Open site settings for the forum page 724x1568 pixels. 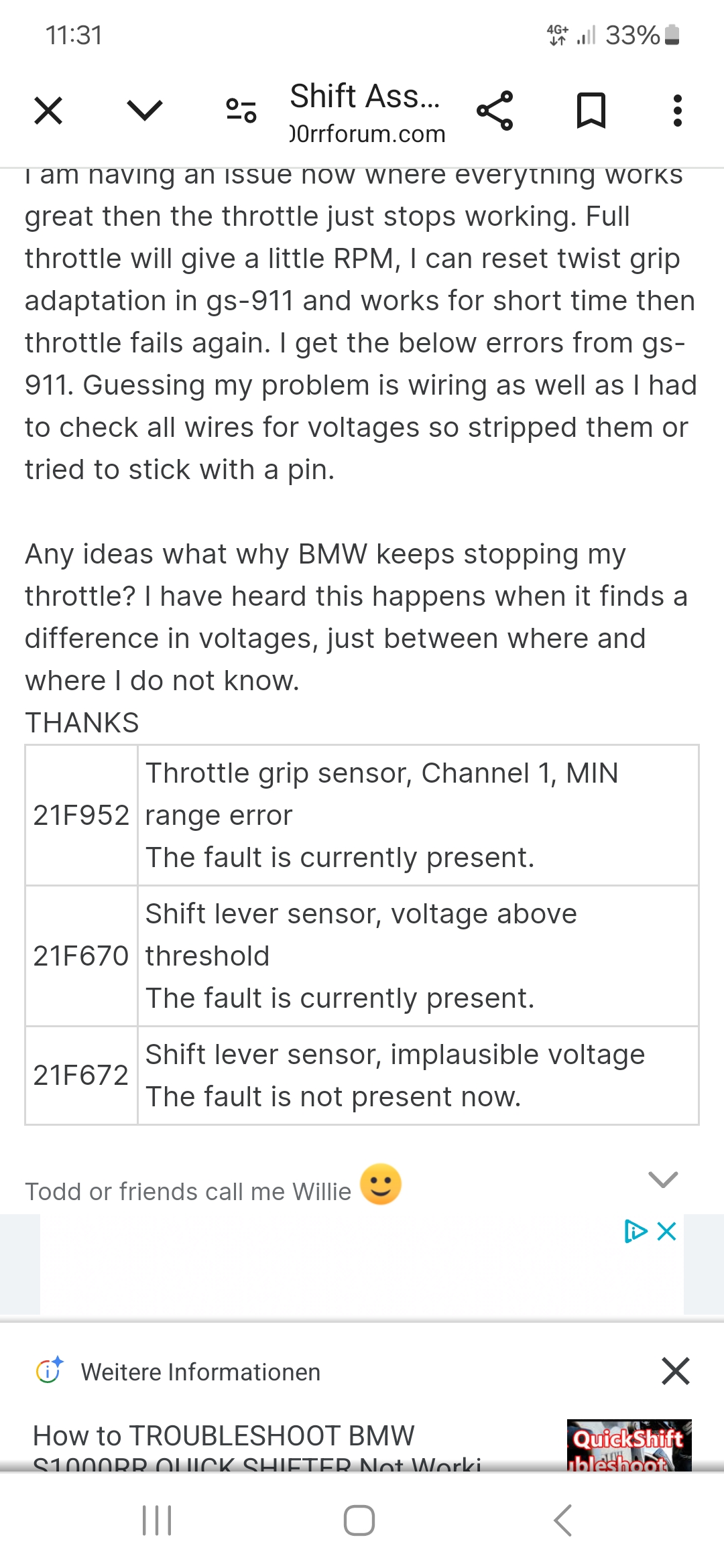(x=241, y=111)
